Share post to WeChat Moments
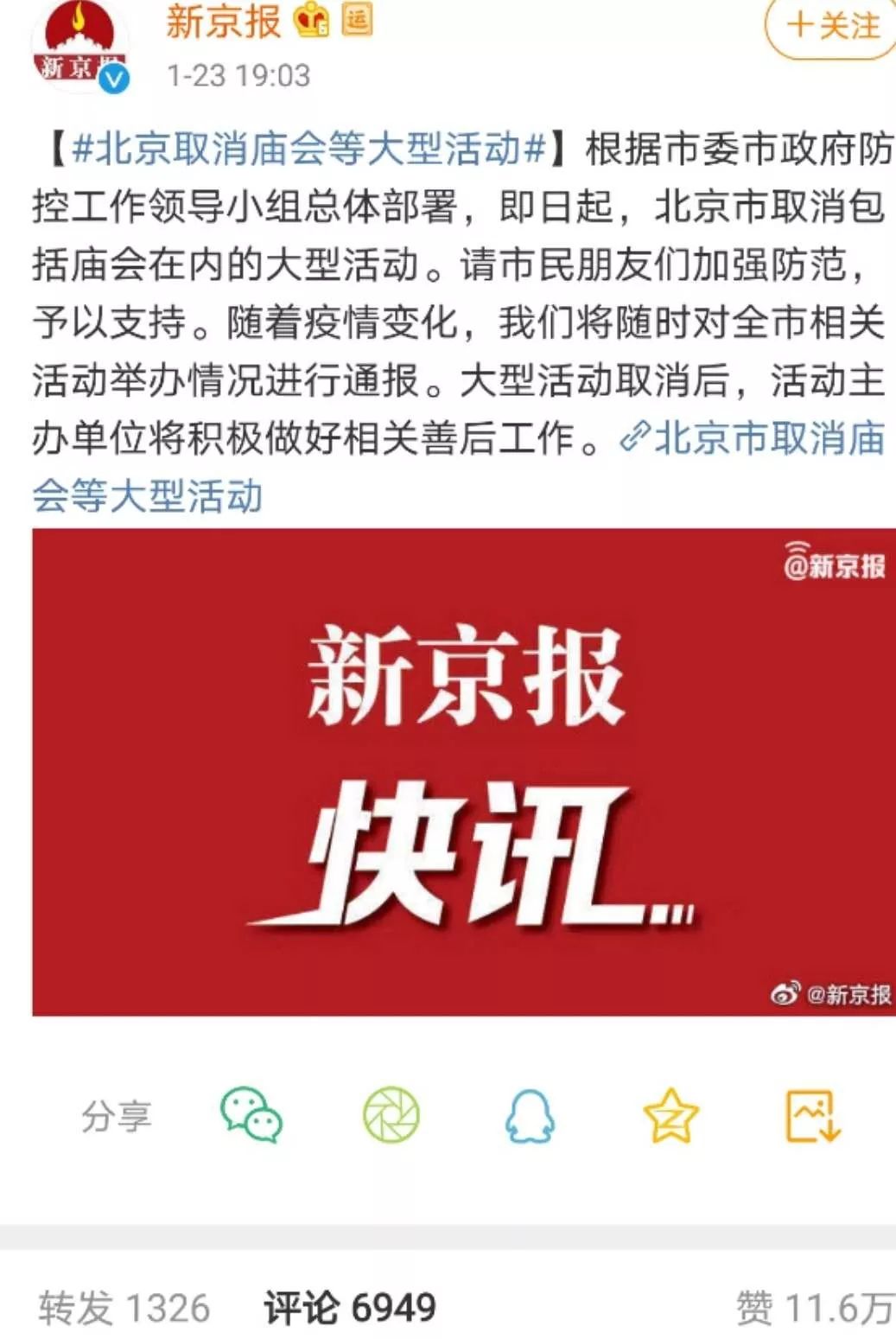Viewport: 896px width, 1339px height. (x=391, y=1115)
